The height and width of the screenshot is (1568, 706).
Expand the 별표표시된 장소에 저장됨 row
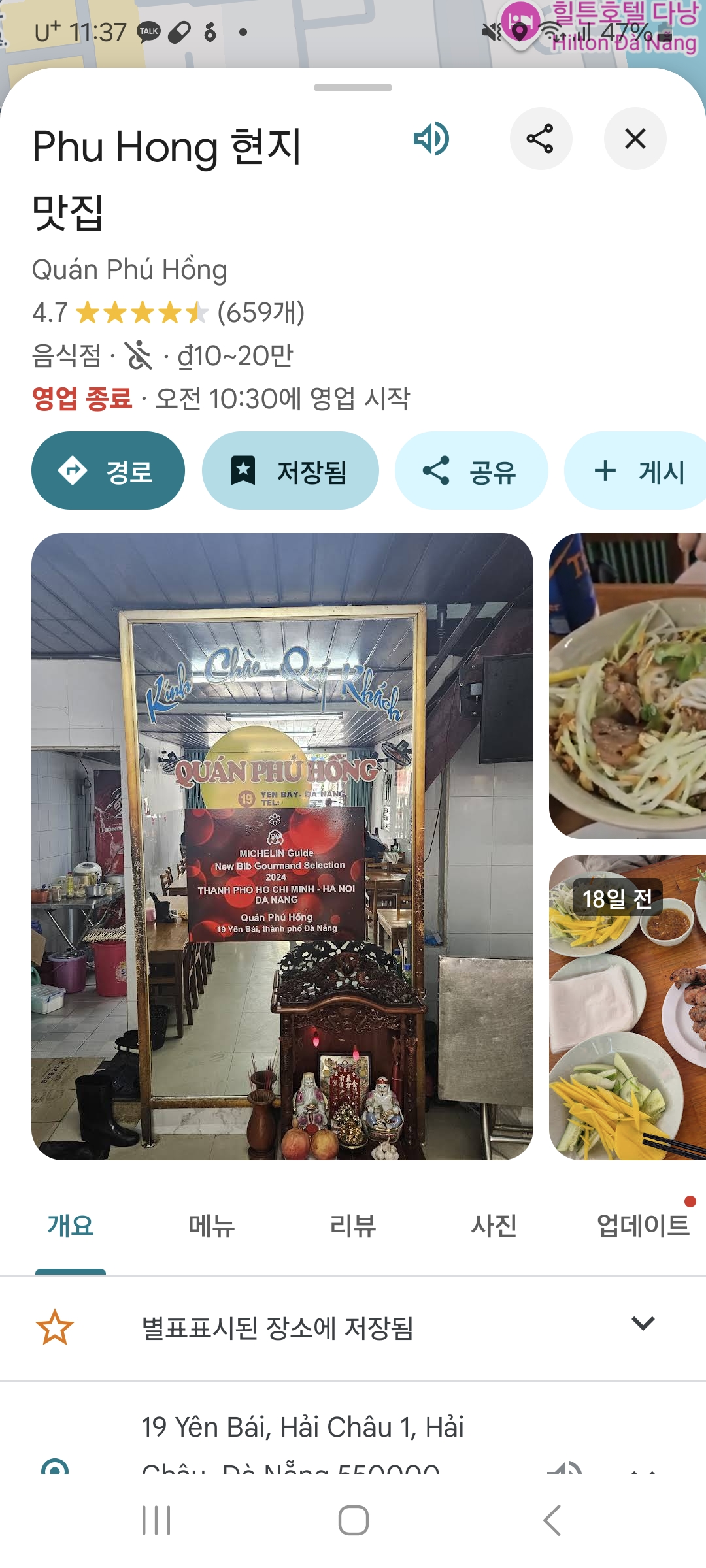[353, 1328]
